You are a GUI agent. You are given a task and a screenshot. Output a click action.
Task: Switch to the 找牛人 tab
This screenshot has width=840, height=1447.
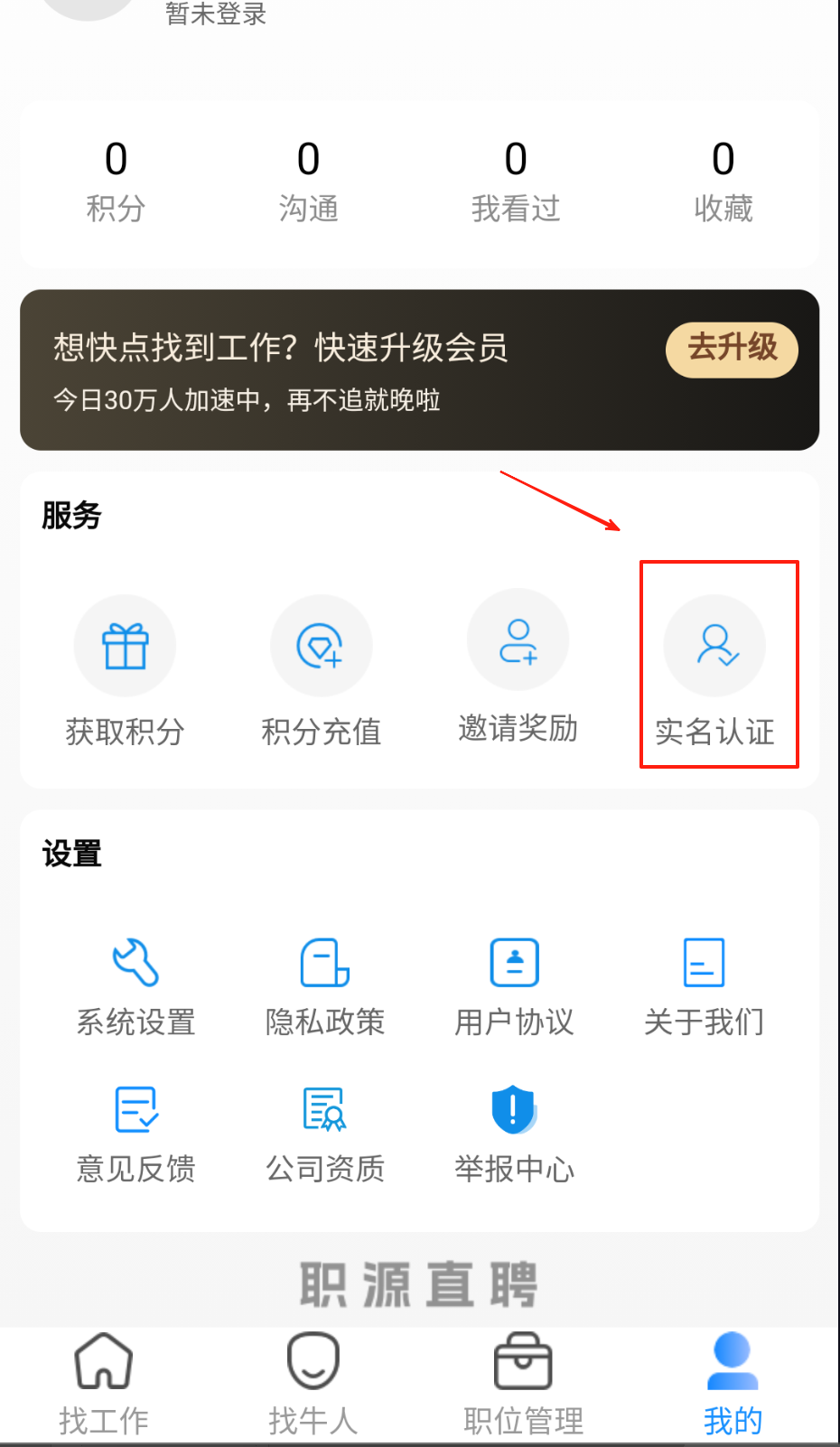313,1383
